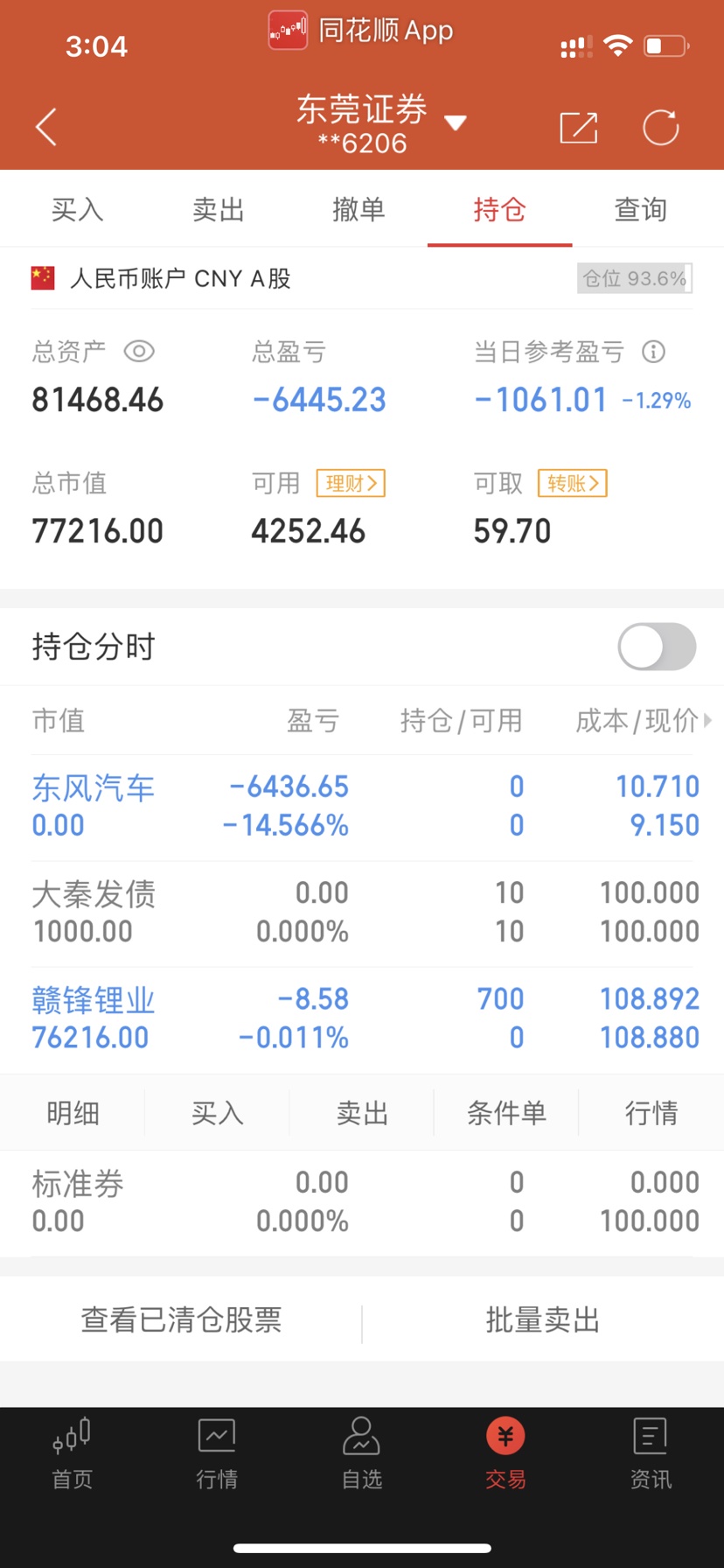The image size is (724, 1568).
Task: Switch to the 买入 tab
Action: pos(77,210)
